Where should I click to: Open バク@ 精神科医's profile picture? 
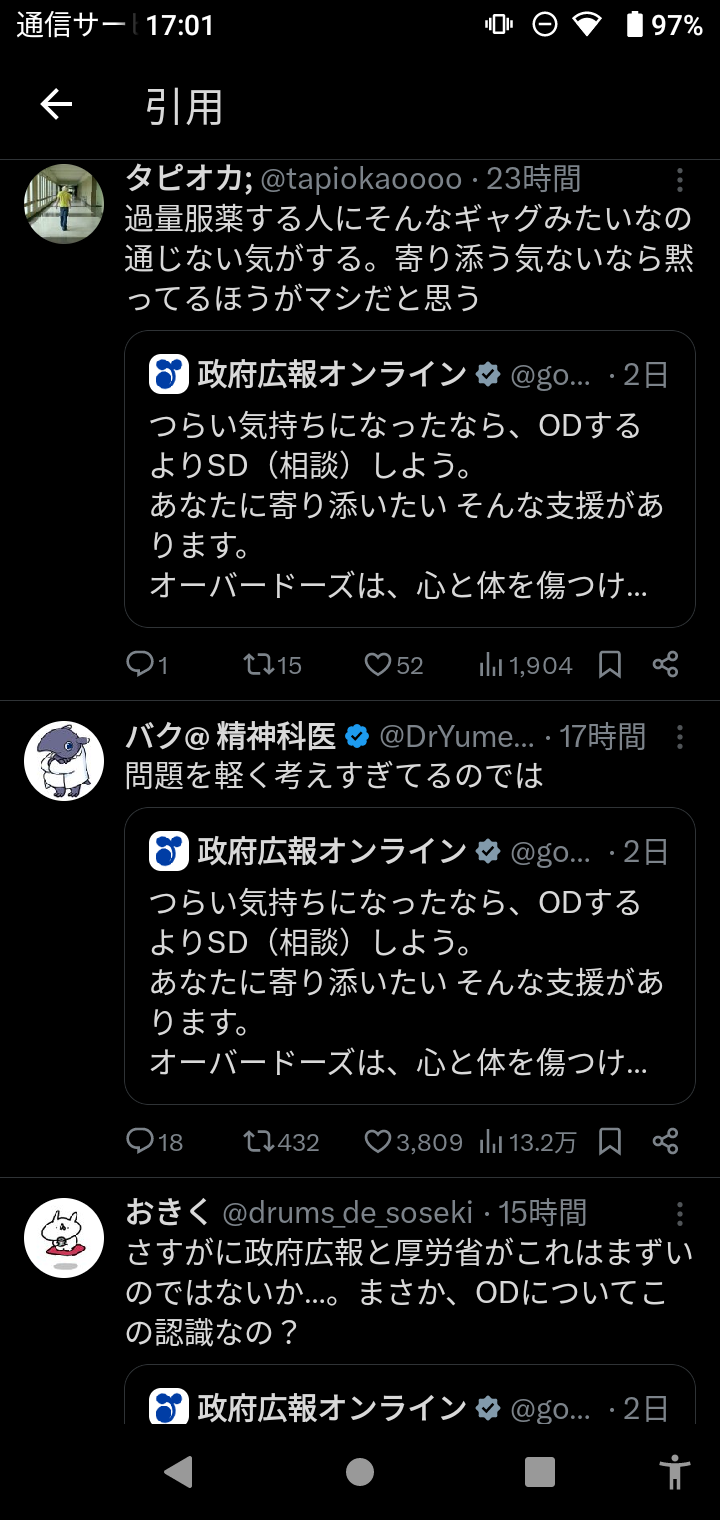(x=64, y=761)
